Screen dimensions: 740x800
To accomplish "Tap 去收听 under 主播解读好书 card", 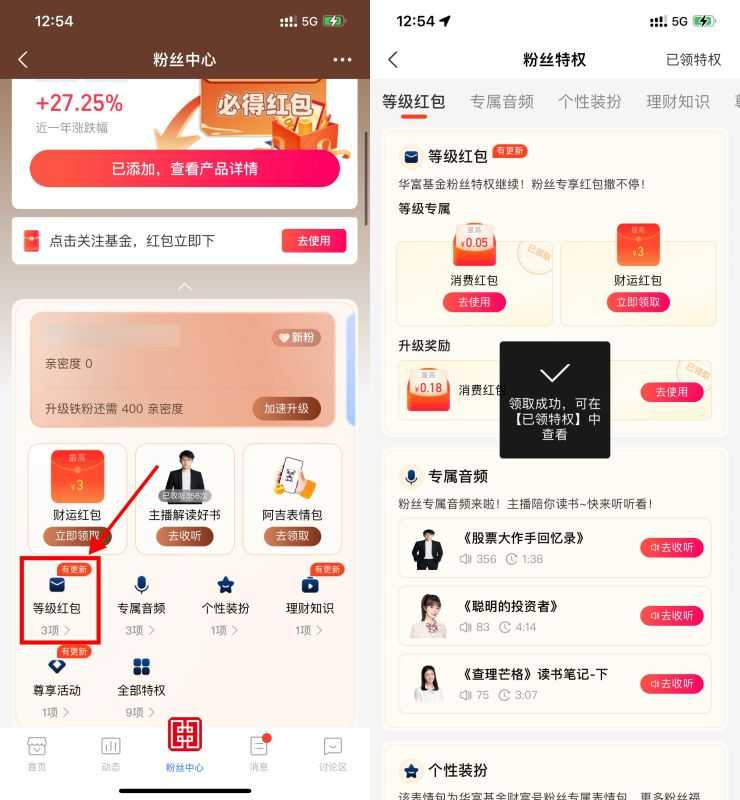I will coord(184,536).
